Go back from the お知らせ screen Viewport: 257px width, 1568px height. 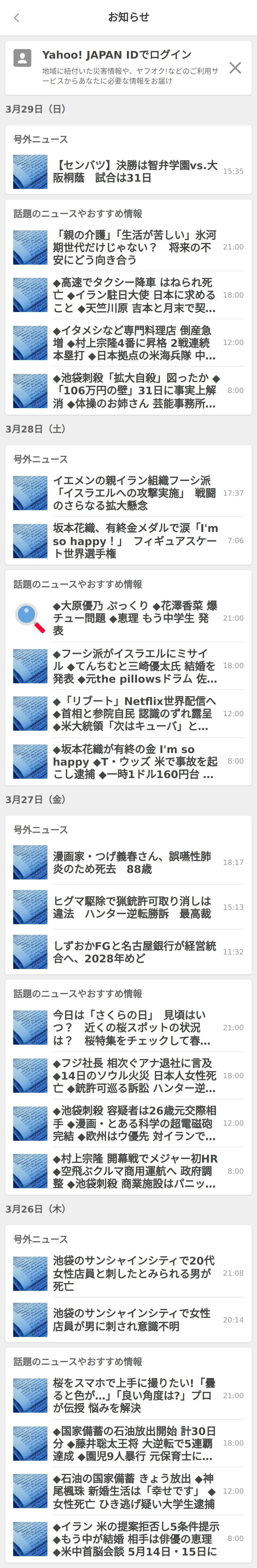pyautogui.click(x=16, y=18)
